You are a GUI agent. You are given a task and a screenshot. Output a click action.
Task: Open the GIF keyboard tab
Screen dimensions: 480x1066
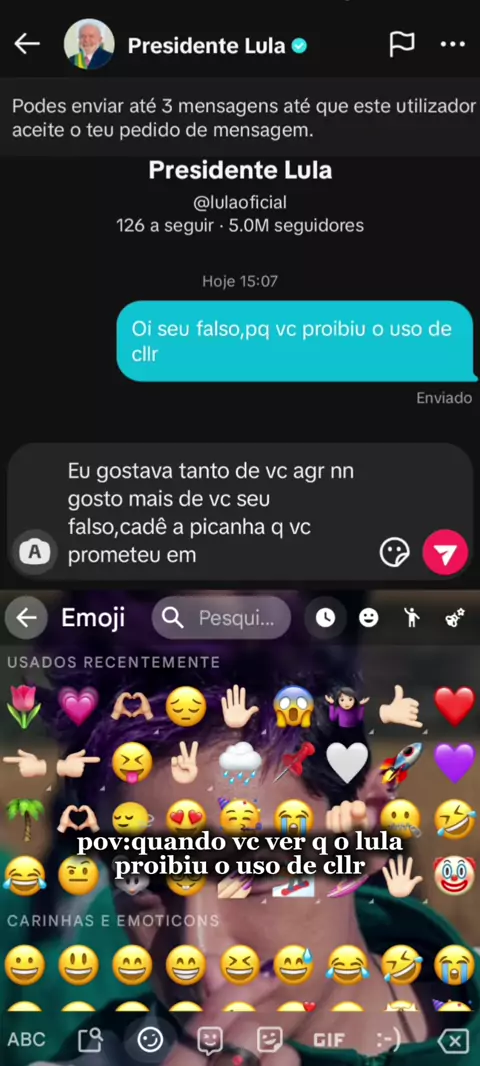pos(329,1039)
